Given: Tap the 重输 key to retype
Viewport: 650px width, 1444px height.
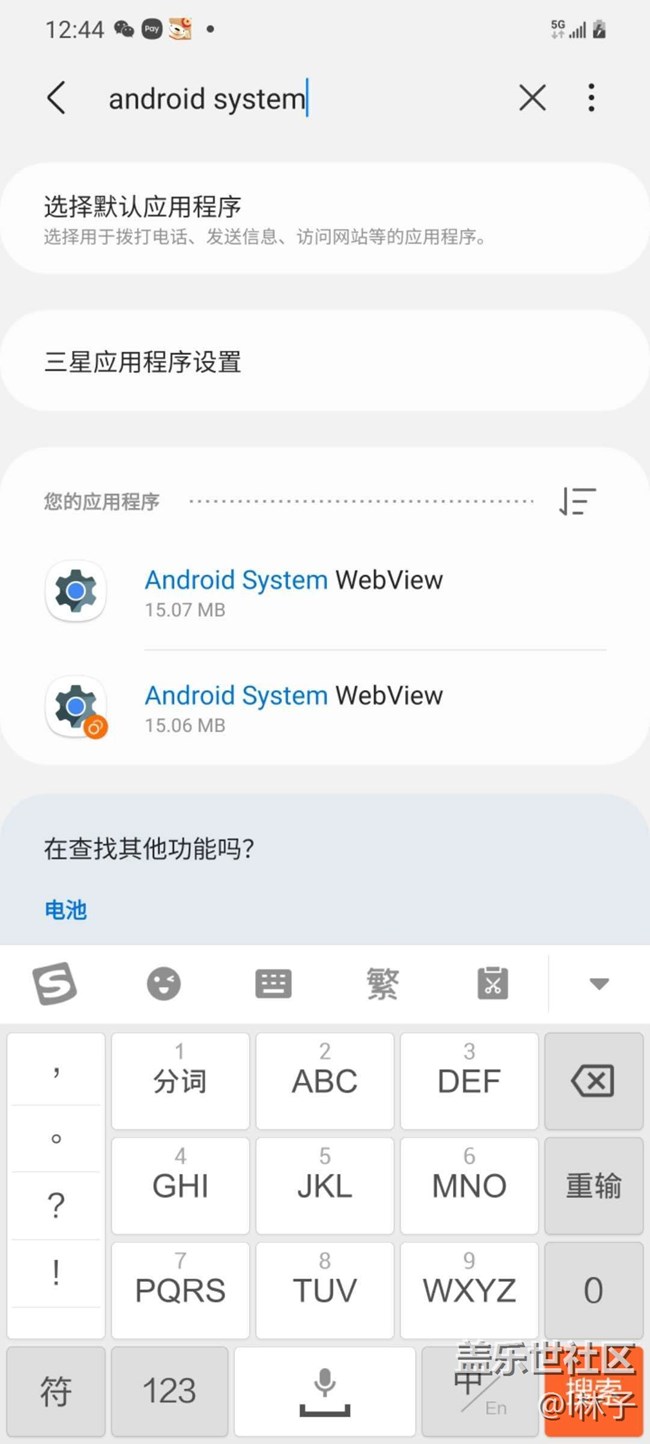Looking at the screenshot, I should (593, 1186).
